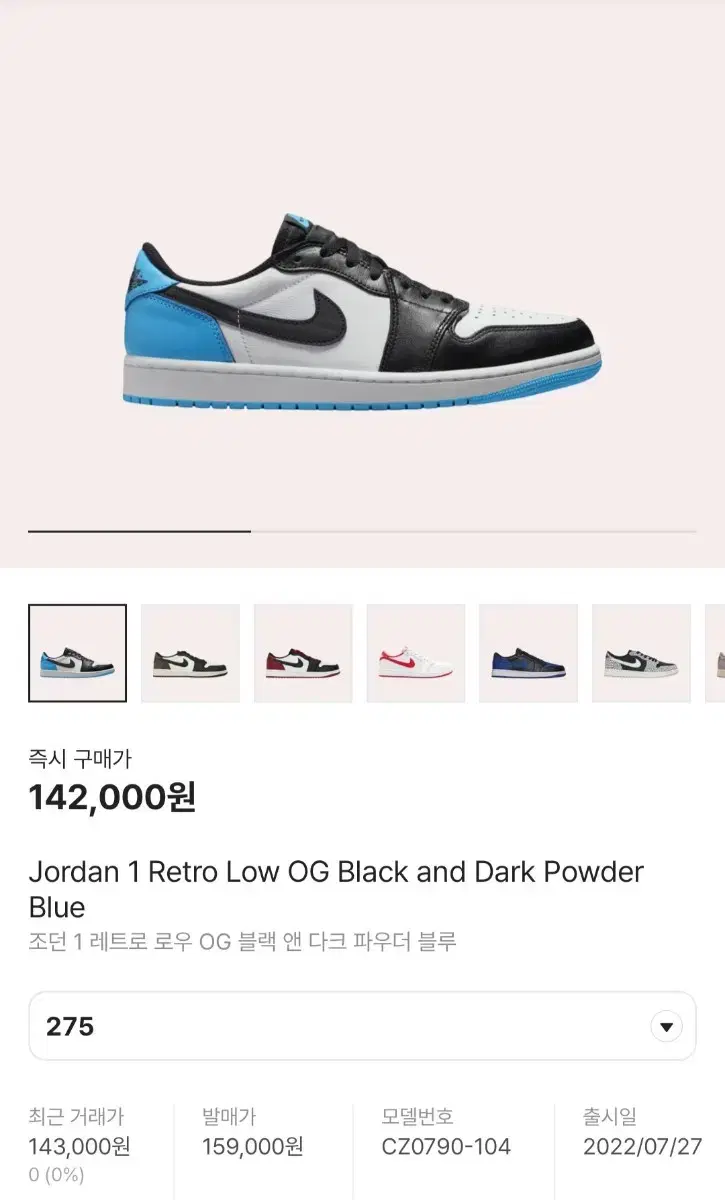The width and height of the screenshot is (725, 1200).
Task: Select the blue and black colorway thumbnail
Action: tap(77, 654)
